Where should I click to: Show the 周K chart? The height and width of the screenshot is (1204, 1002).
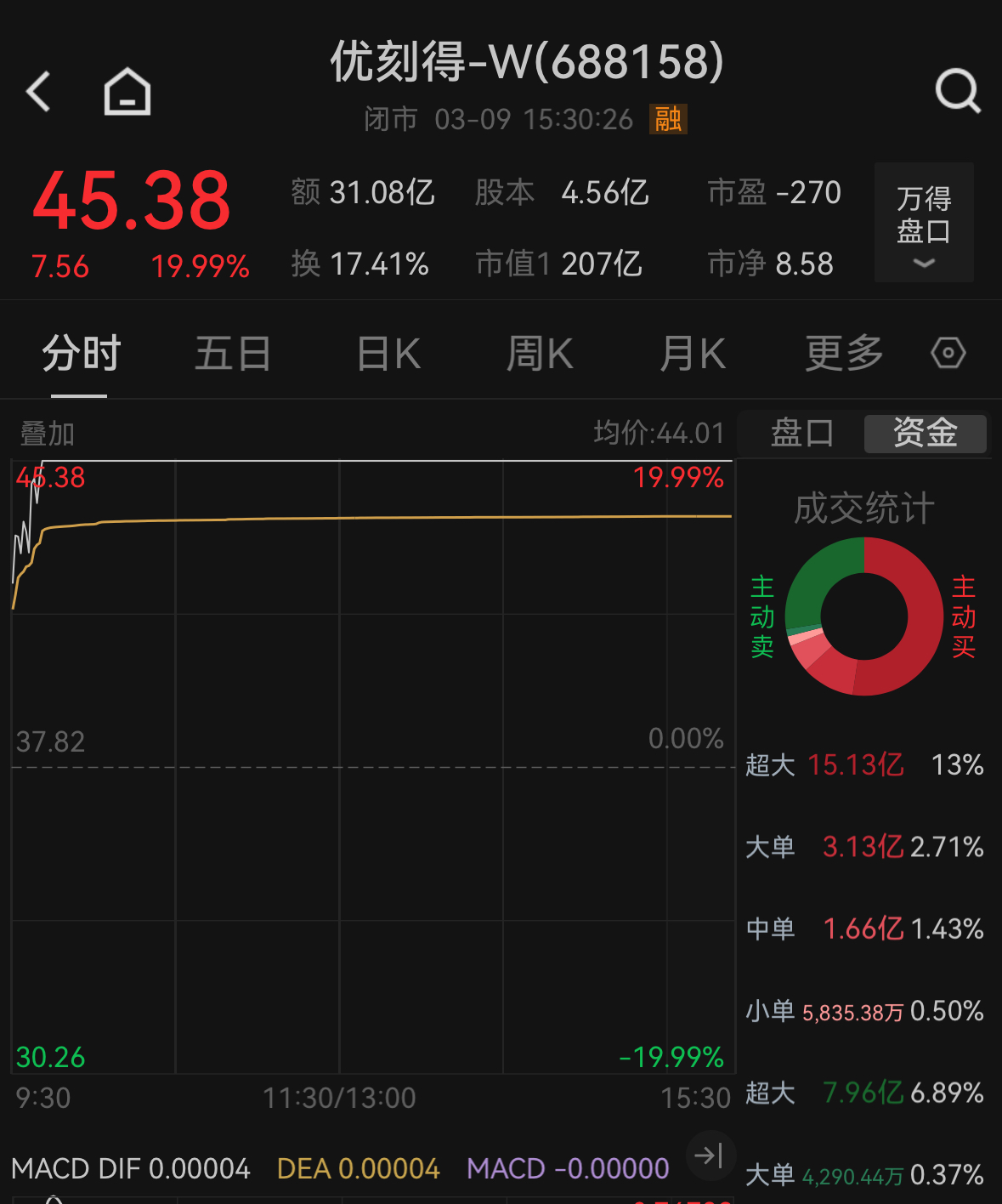(540, 354)
